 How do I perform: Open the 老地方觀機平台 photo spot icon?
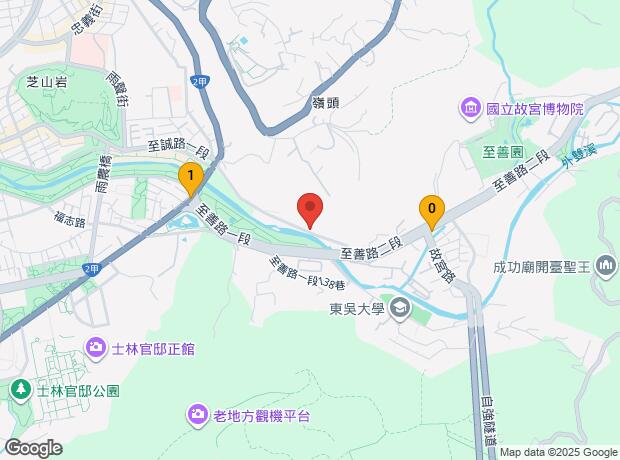[x=197, y=416]
